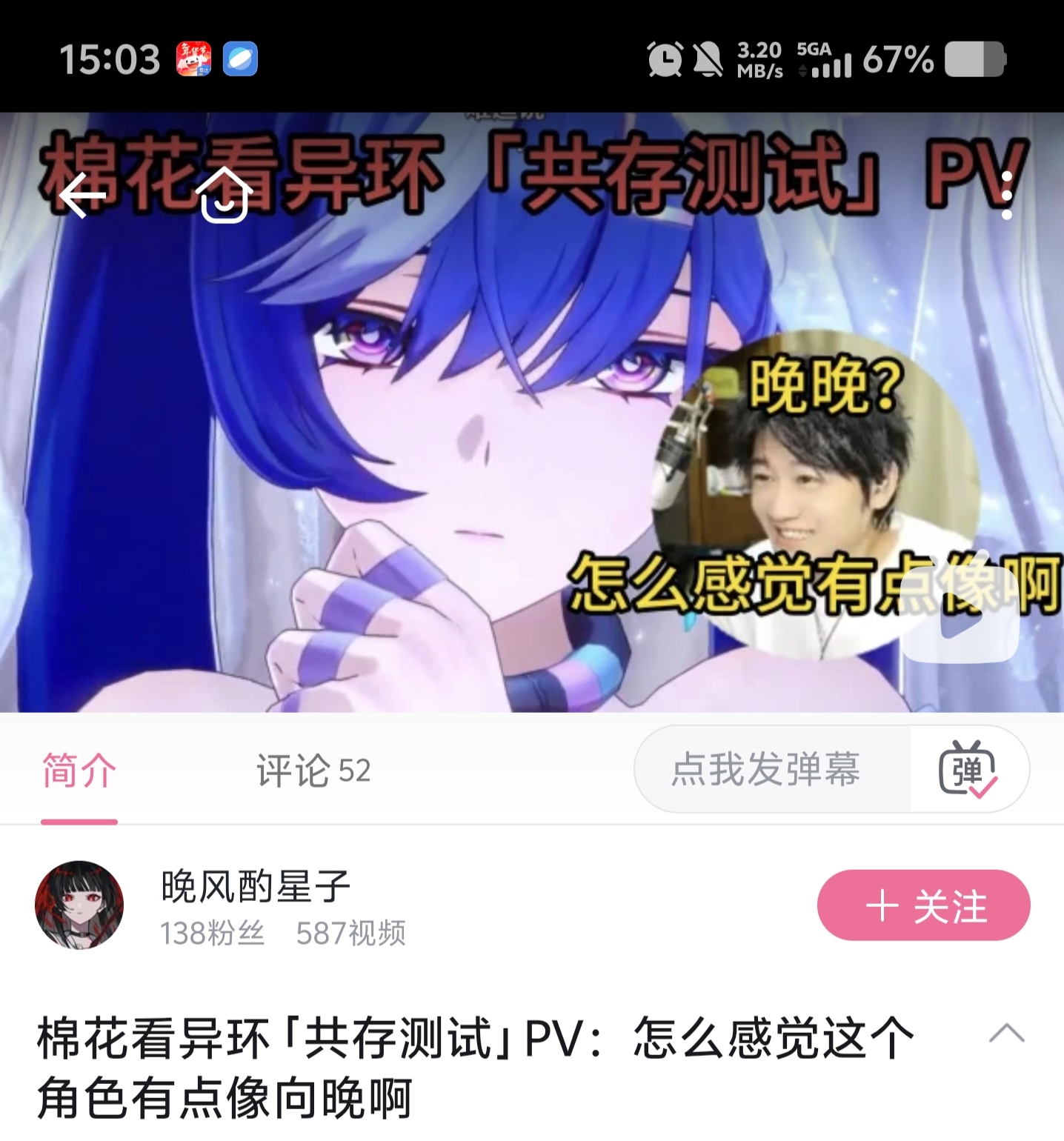
Task: Follow 晚风酌星子 with the 关注 button
Action: (923, 905)
